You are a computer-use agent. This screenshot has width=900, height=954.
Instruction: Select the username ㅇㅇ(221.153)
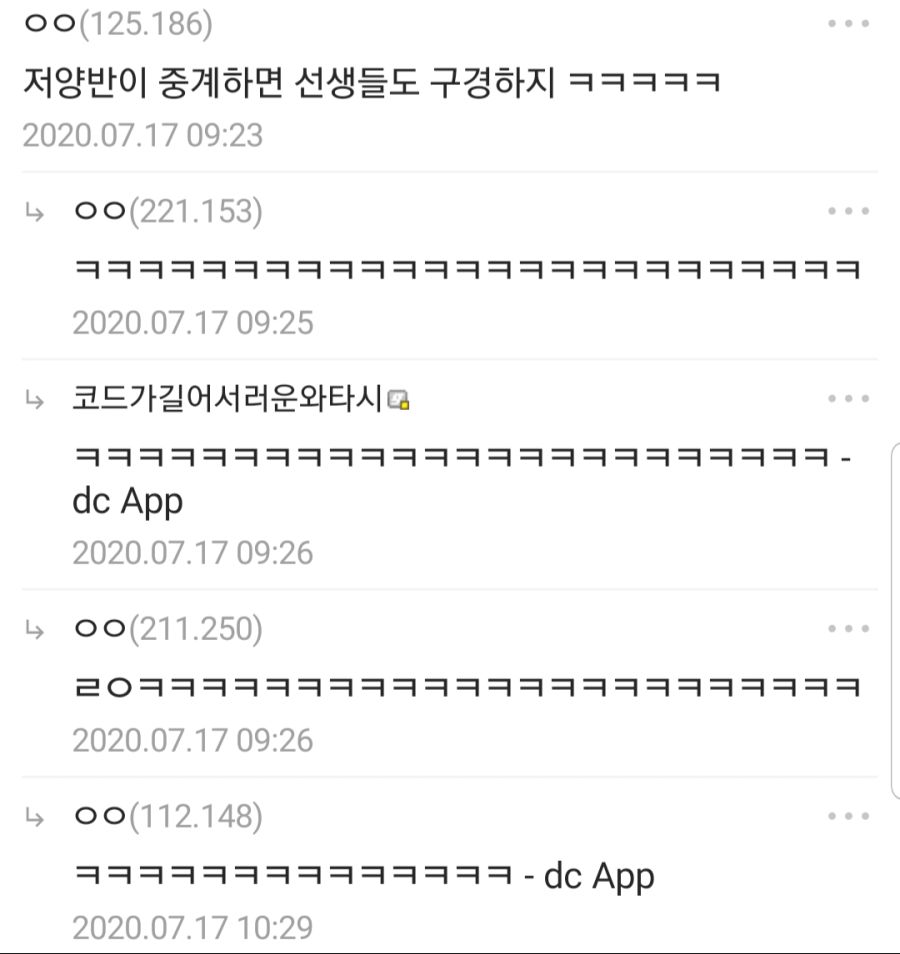(x=168, y=211)
